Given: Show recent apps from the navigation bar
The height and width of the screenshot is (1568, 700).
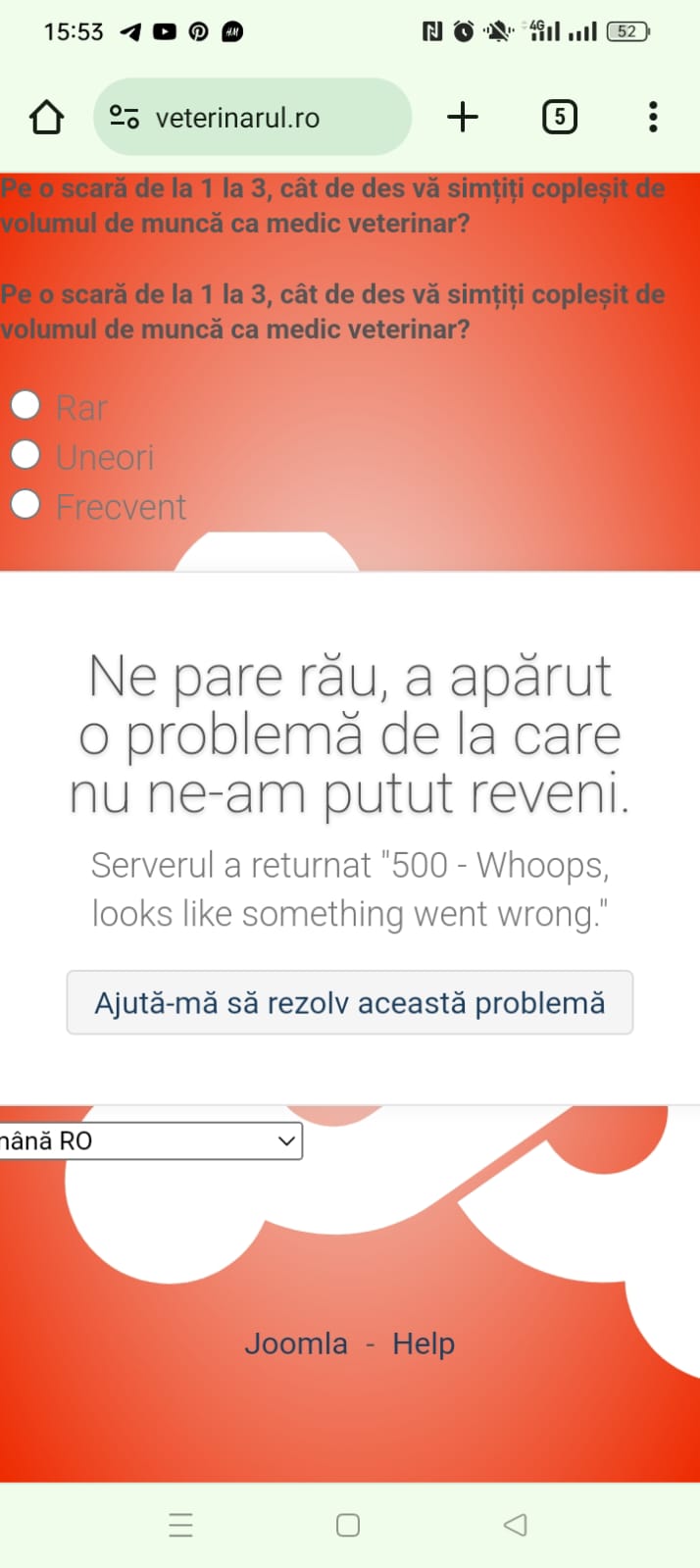Looking at the screenshot, I should pos(181,1525).
